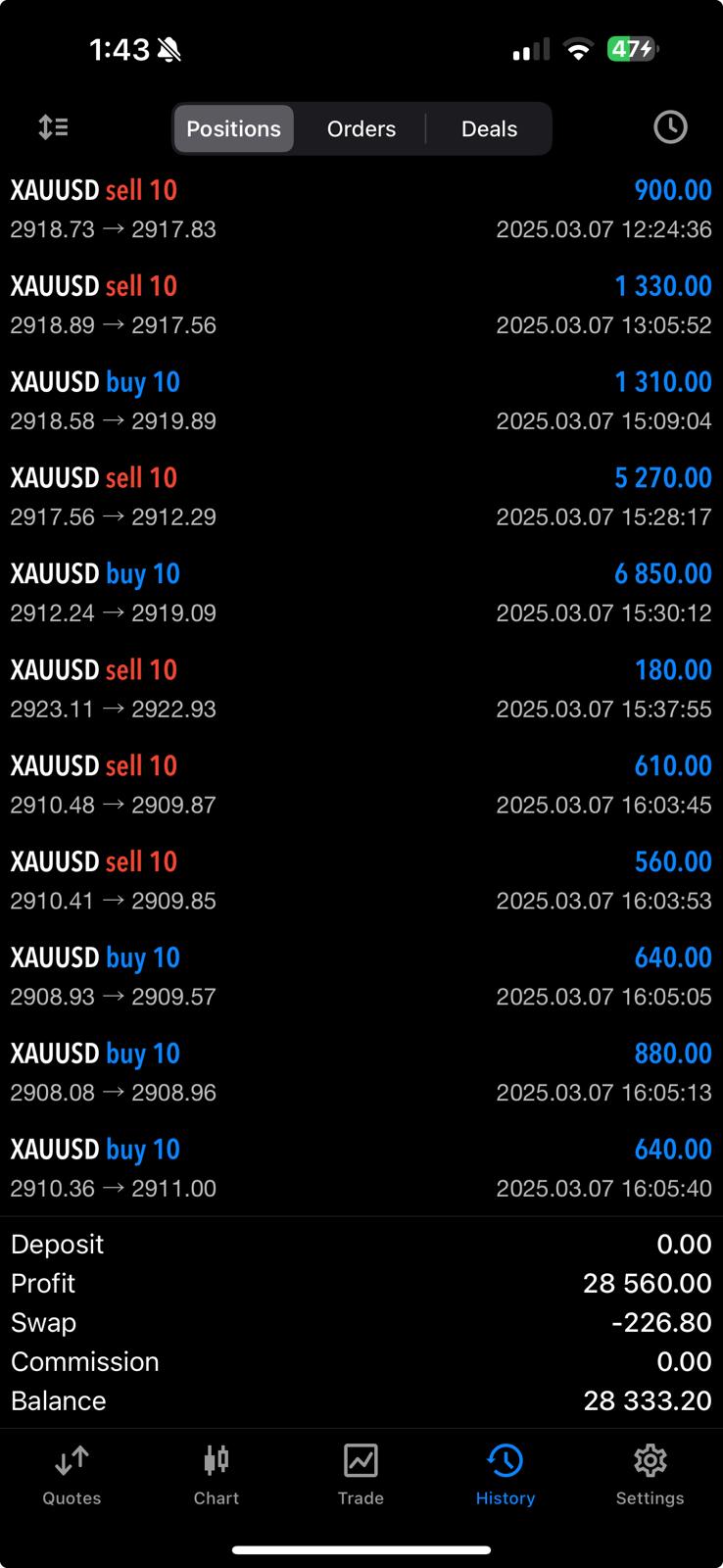Expand the XAUUSD sell position with 180.00 profit
The image size is (723, 1568).
(361, 689)
